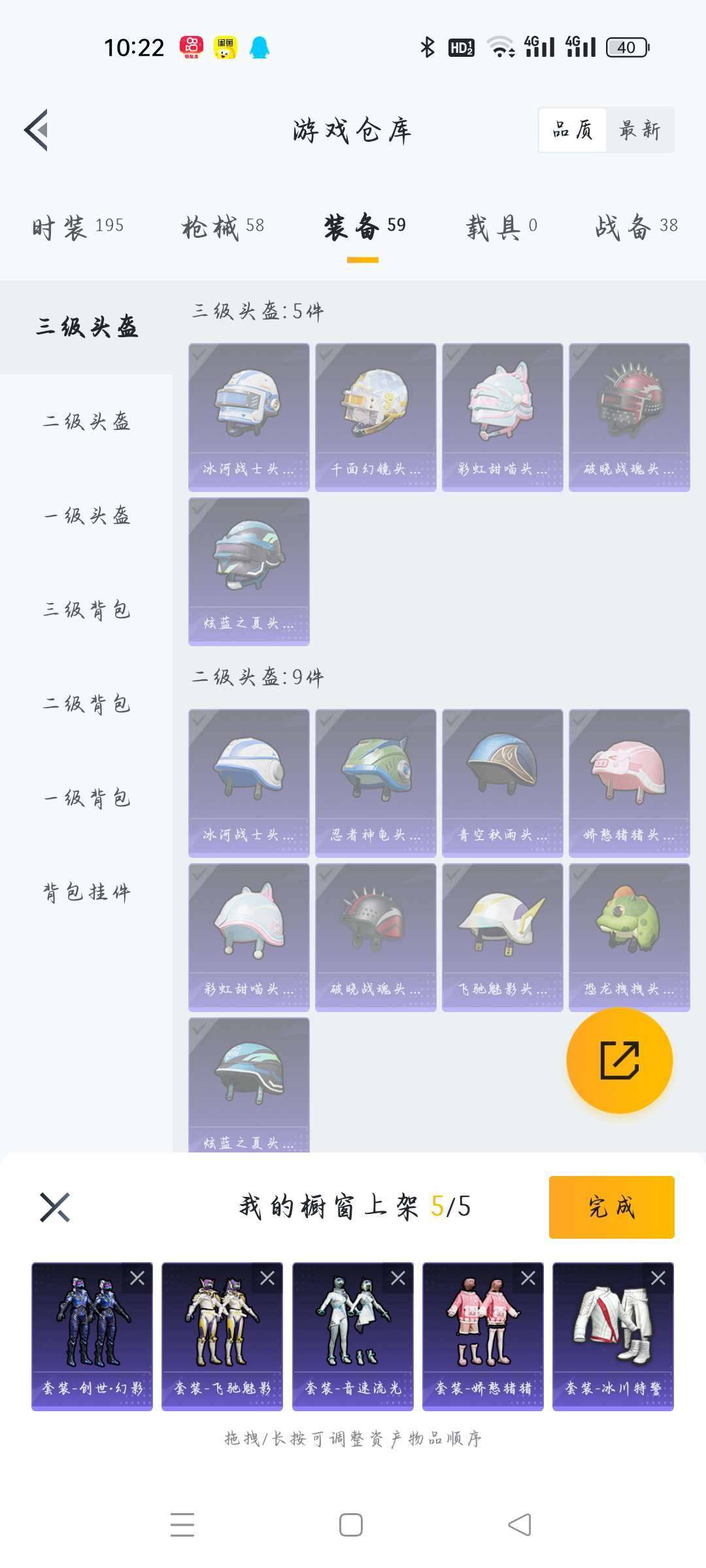Image resolution: width=706 pixels, height=1568 pixels.
Task: Tap 完成 to finish showcase
Action: [611, 1207]
